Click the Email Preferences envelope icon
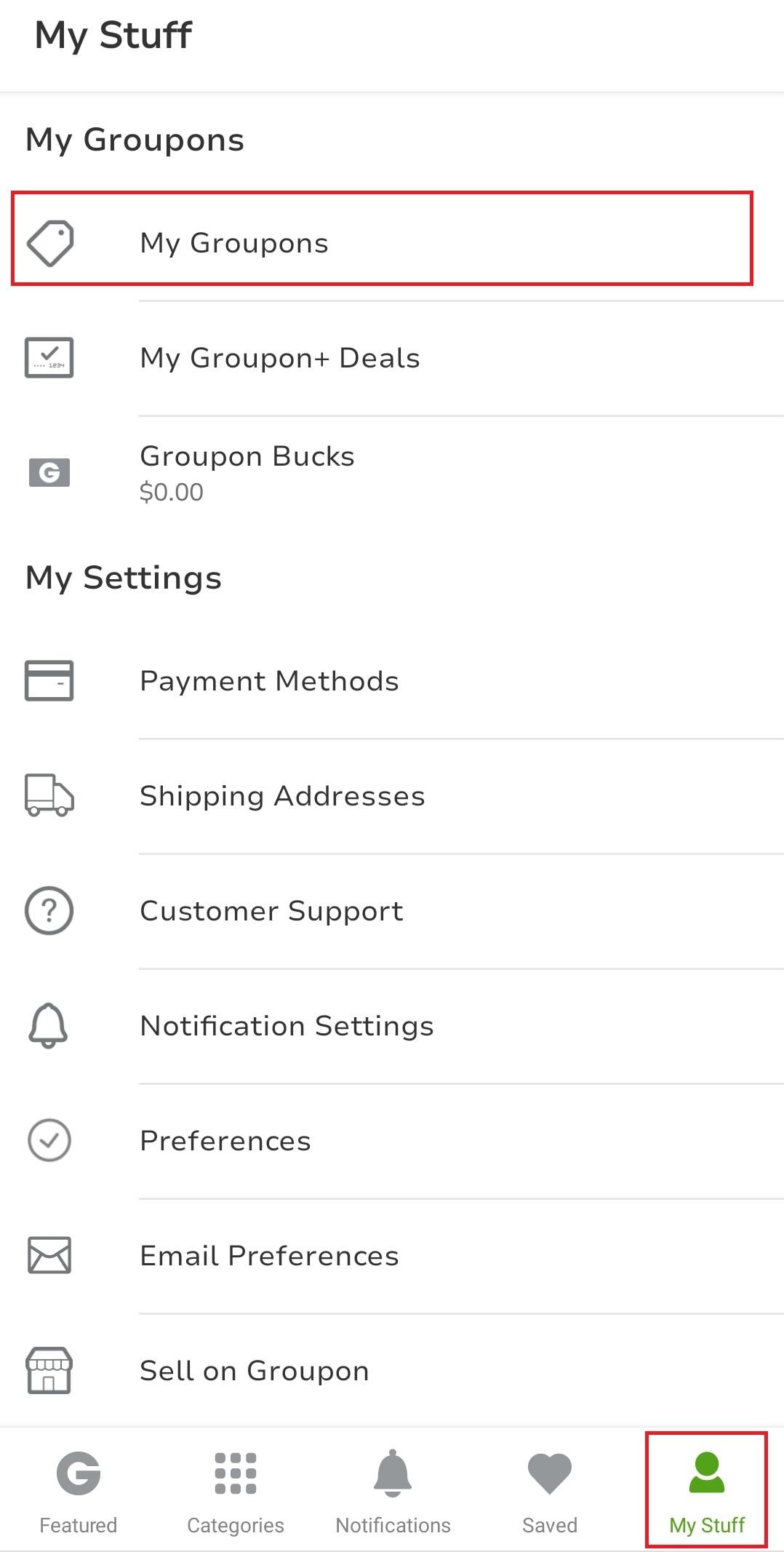 [49, 1254]
